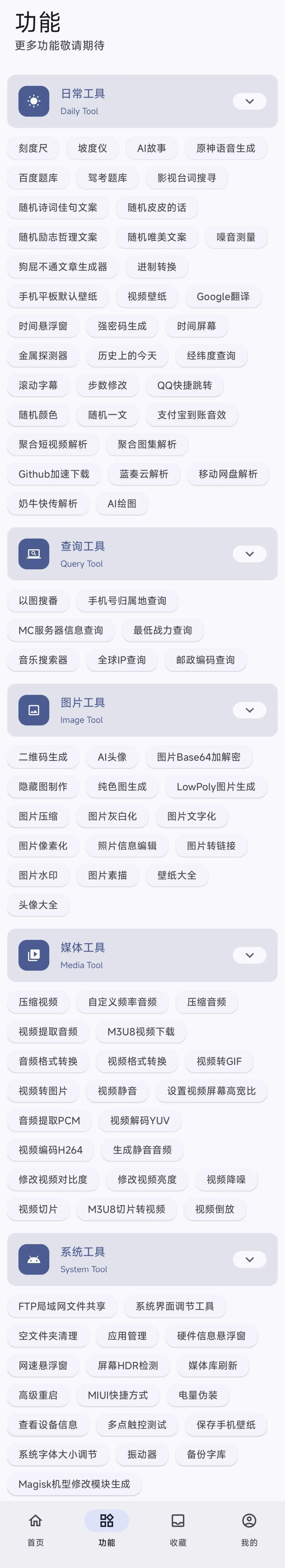Image resolution: width=285 pixels, height=1568 pixels.
Task: Choose the 图片水印 tool
Action: (x=38, y=875)
